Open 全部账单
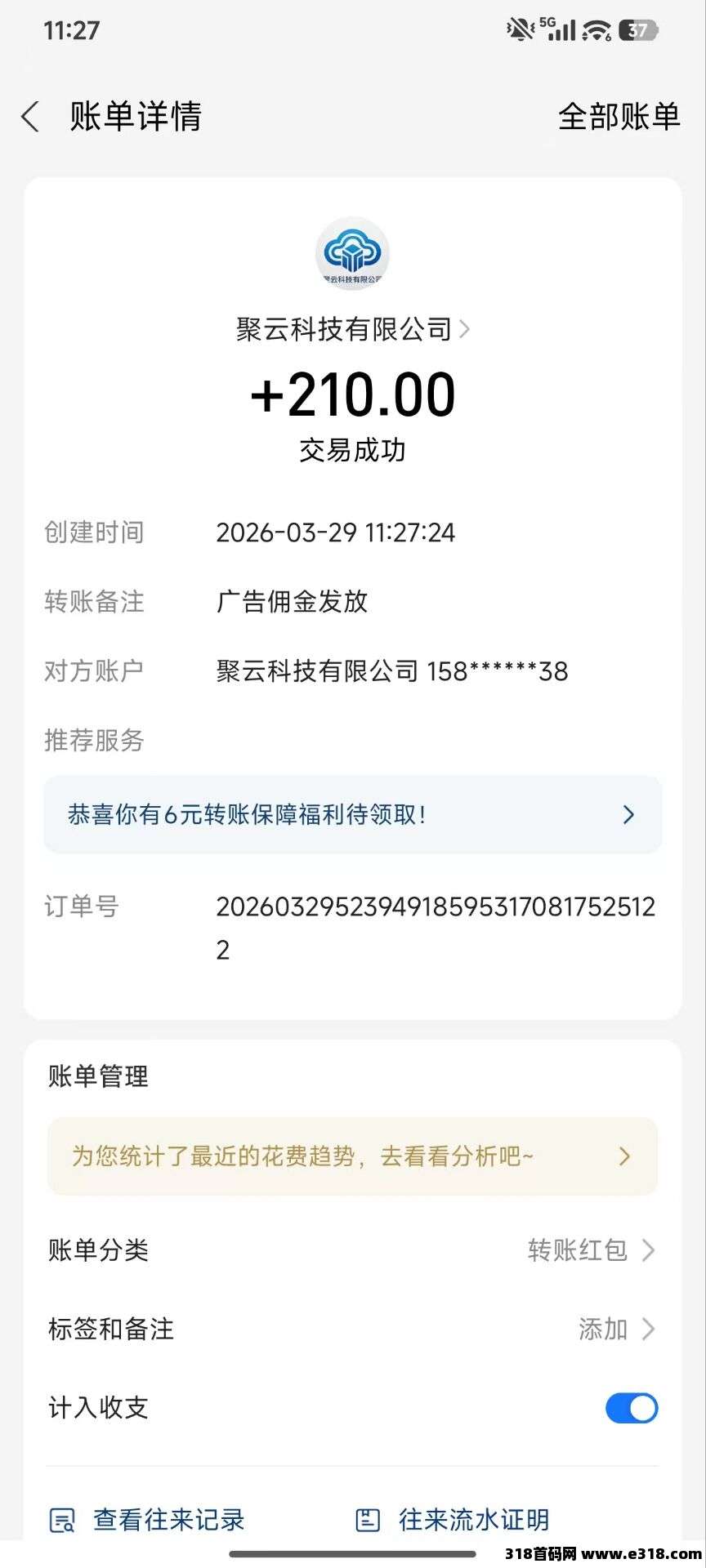Image resolution: width=706 pixels, height=1568 pixels. point(619,117)
